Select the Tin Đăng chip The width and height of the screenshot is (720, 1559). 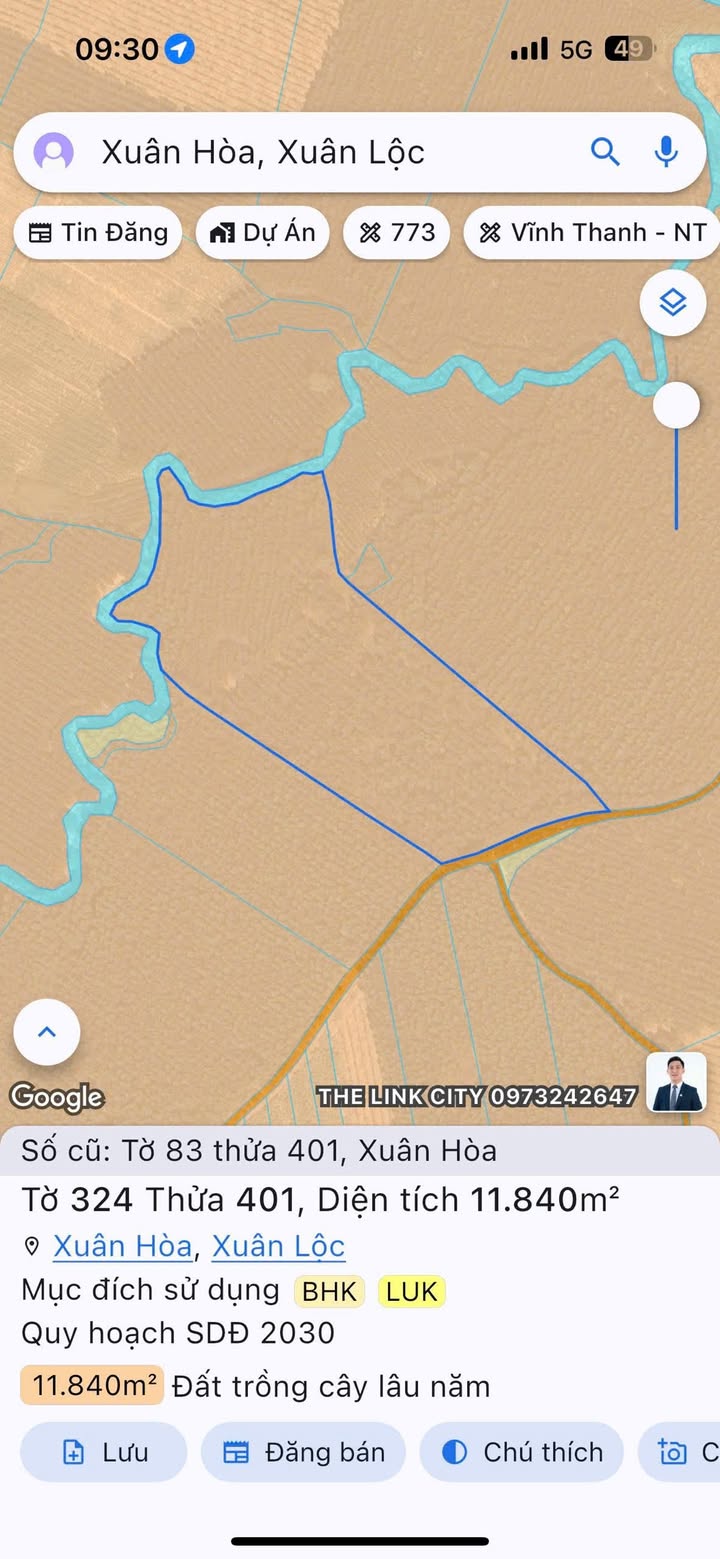pyautogui.click(x=98, y=233)
